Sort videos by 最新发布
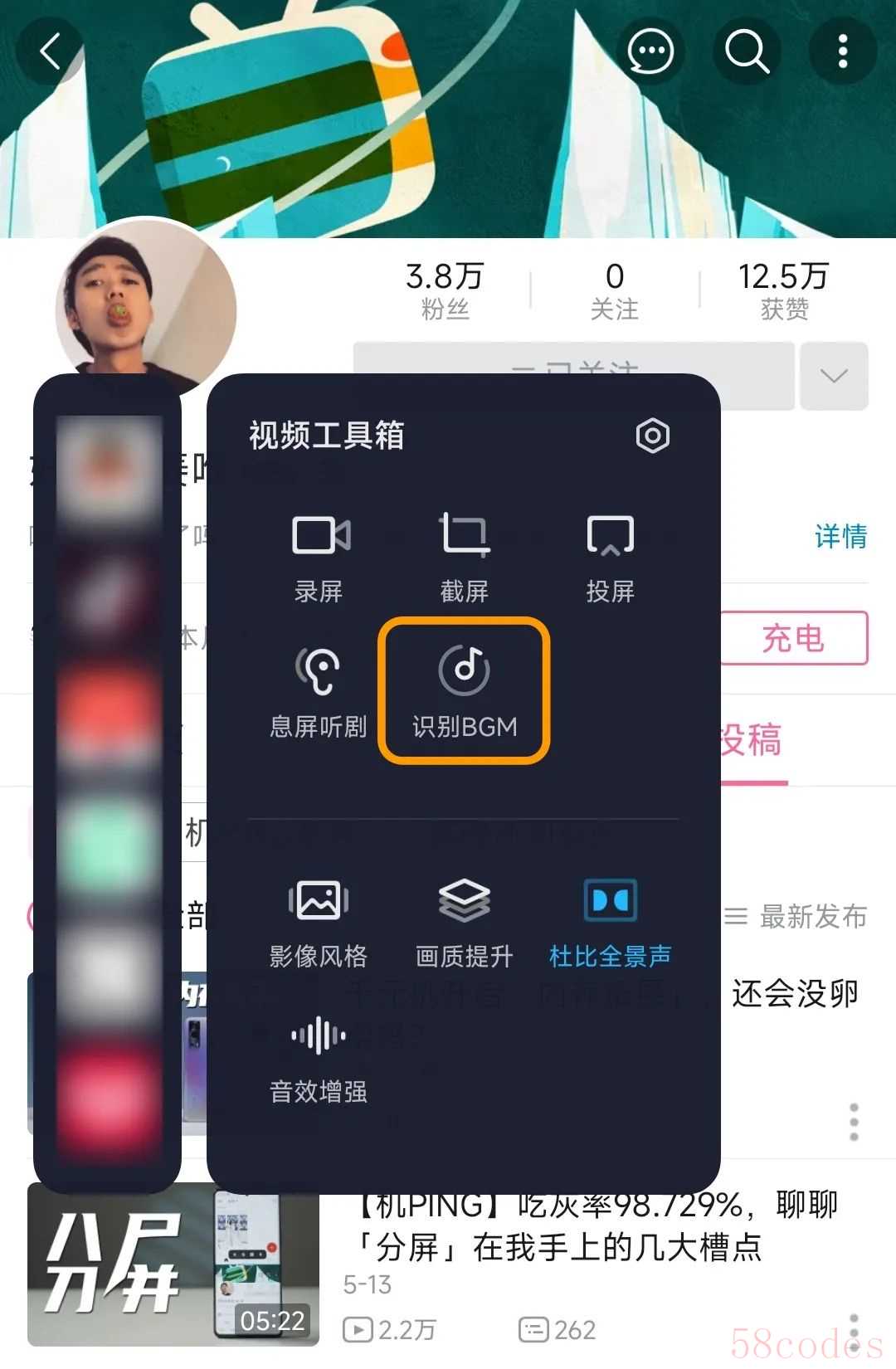The width and height of the screenshot is (896, 1369). click(797, 917)
